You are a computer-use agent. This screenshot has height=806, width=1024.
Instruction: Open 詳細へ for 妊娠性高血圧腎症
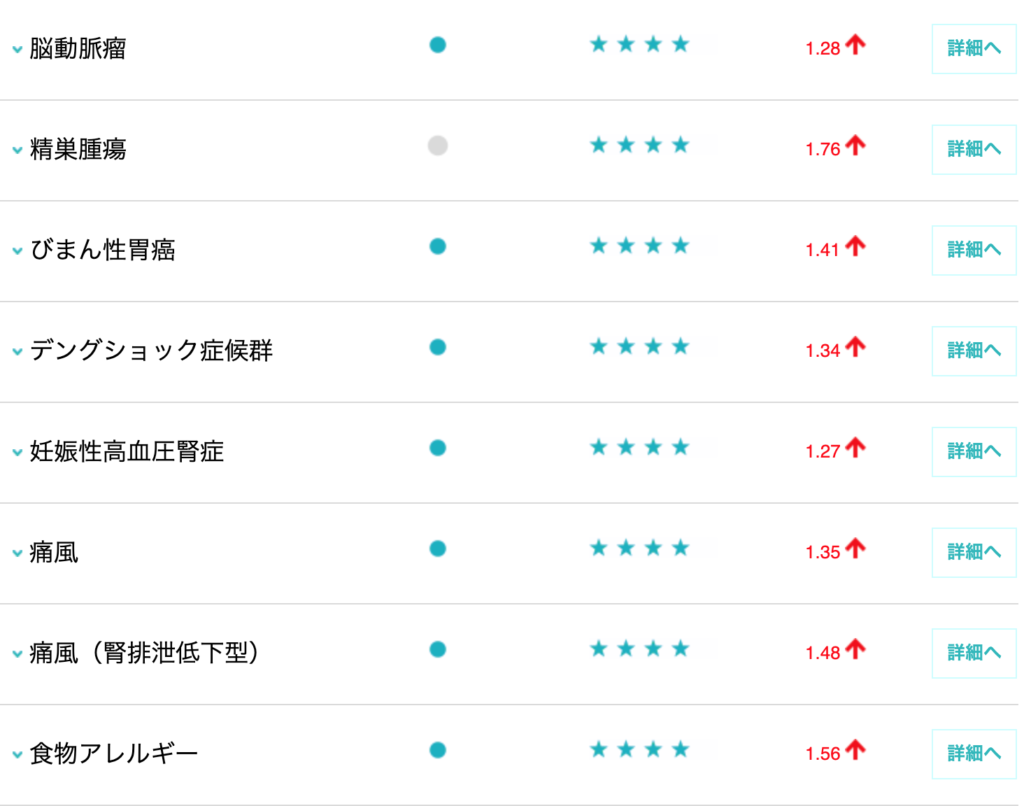point(974,451)
